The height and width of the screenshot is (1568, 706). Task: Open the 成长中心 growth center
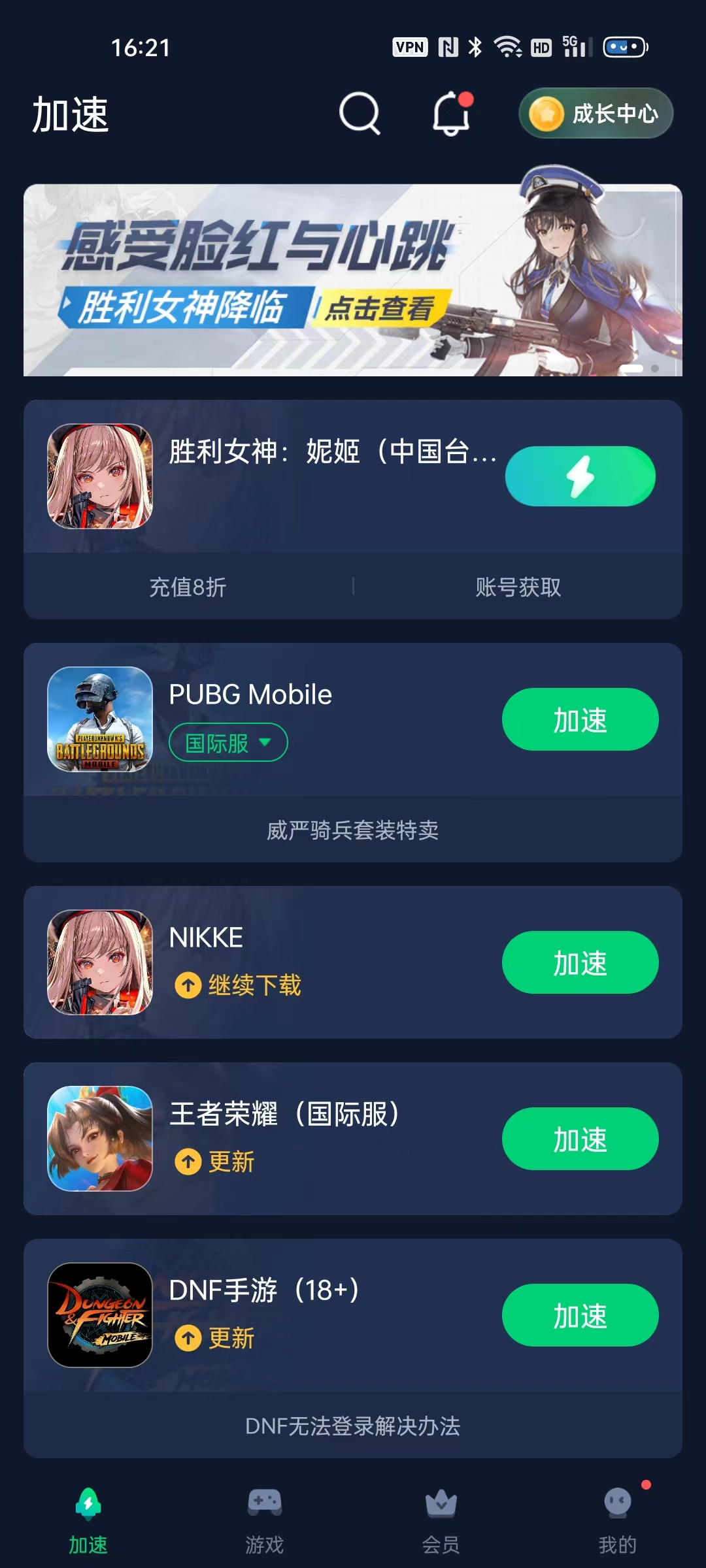tap(596, 114)
